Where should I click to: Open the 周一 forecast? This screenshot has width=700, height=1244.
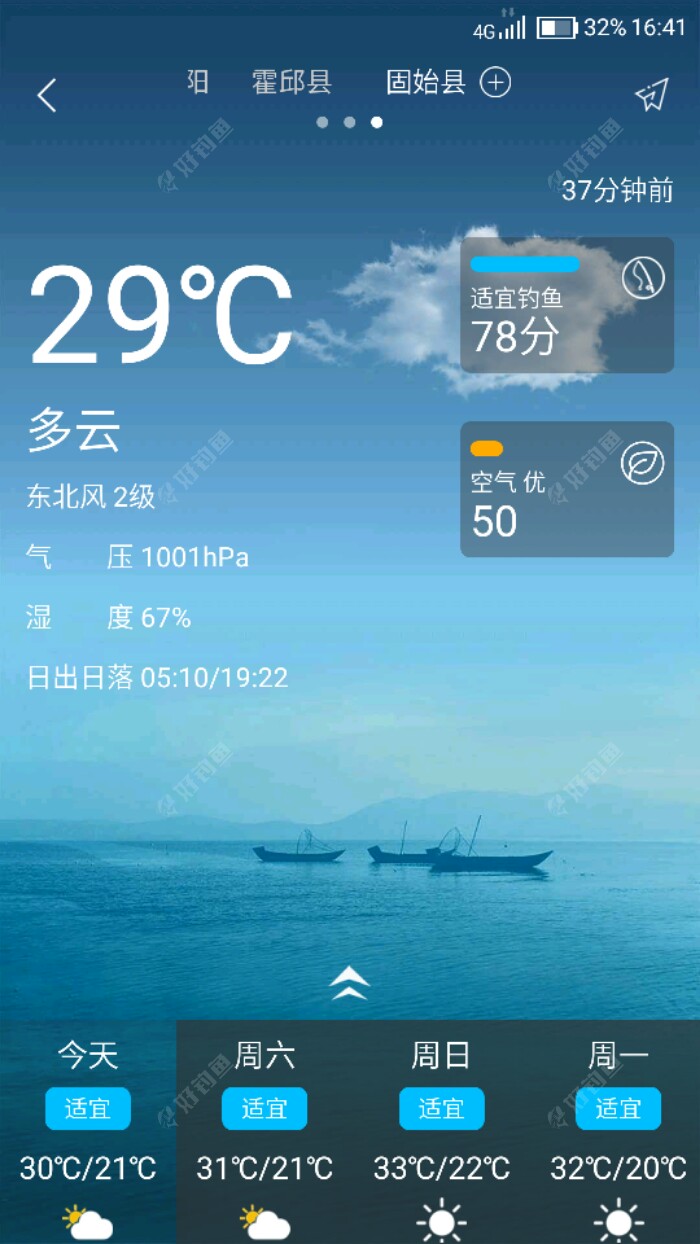617,1130
